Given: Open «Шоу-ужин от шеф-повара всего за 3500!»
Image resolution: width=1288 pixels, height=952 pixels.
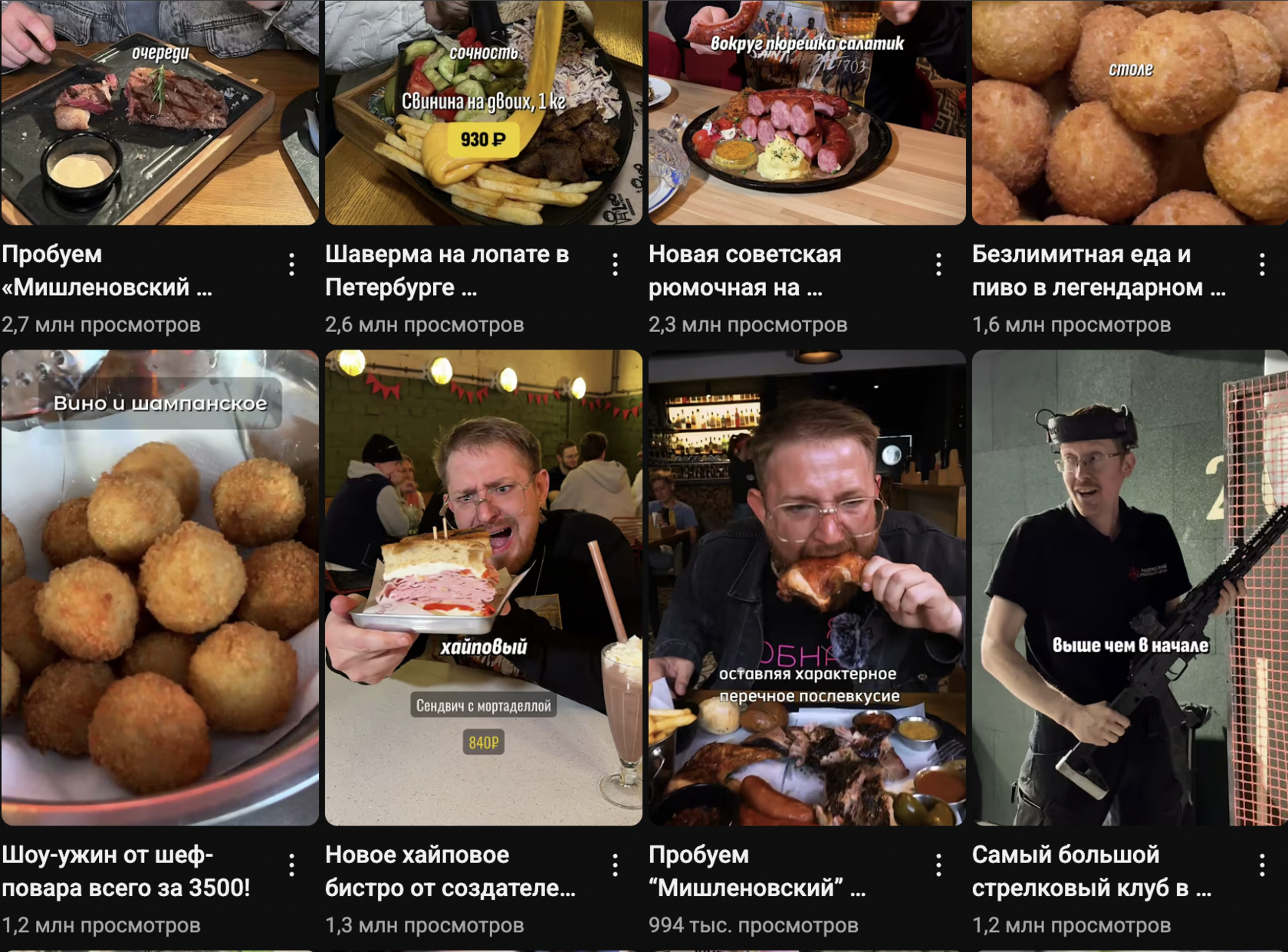Looking at the screenshot, I should pyautogui.click(x=159, y=587).
